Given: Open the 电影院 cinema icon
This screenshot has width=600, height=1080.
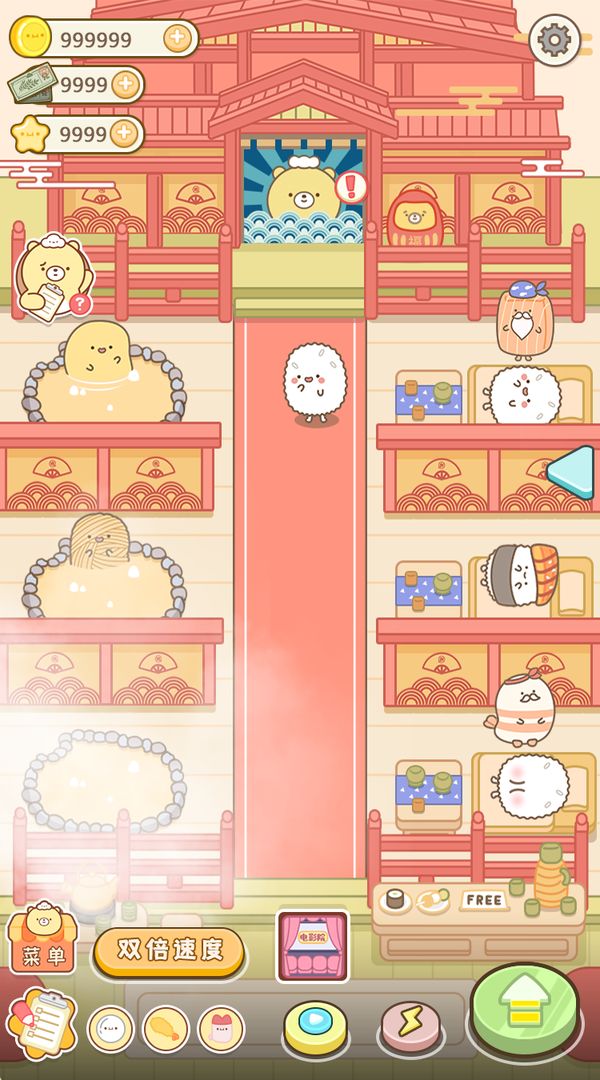Looking at the screenshot, I should pyautogui.click(x=312, y=945).
